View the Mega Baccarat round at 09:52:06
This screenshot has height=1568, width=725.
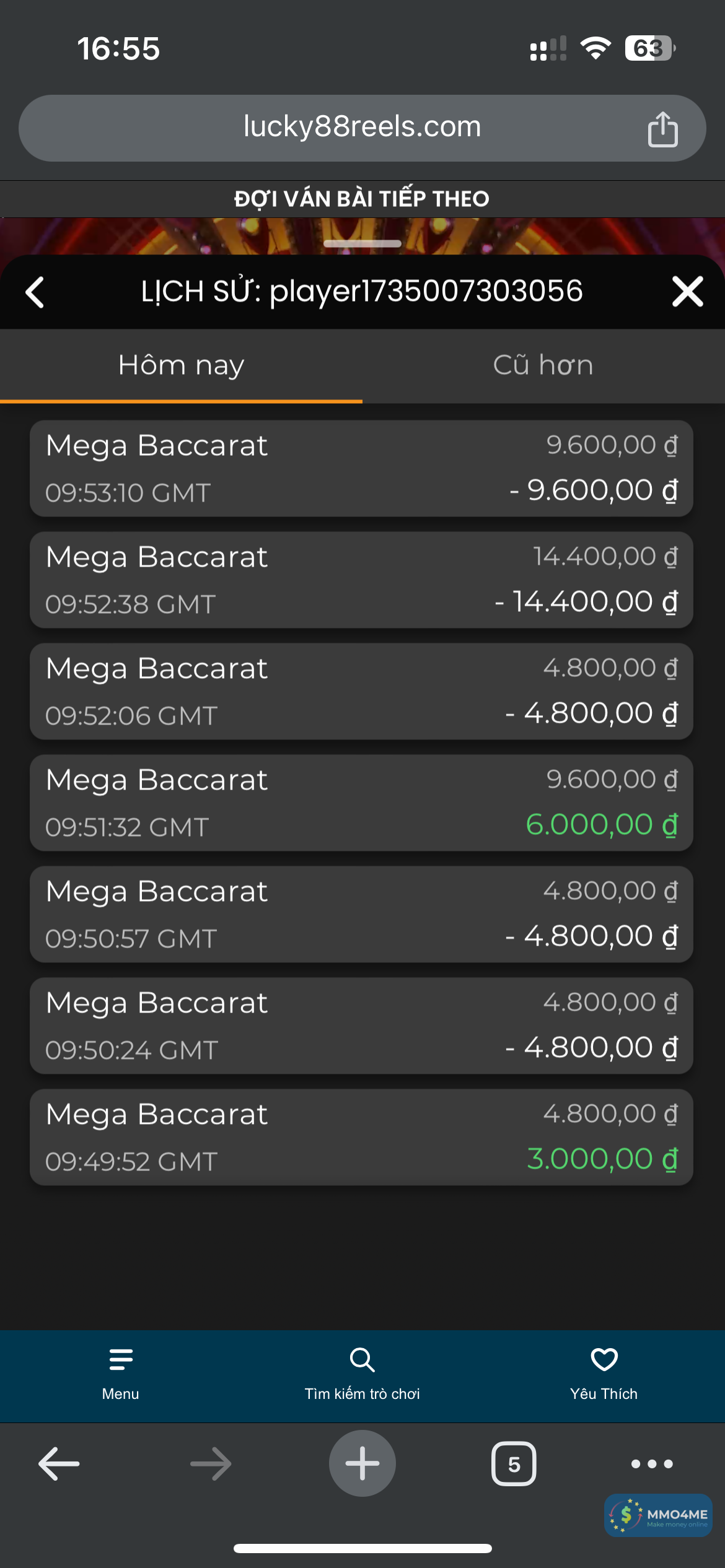[x=361, y=692]
